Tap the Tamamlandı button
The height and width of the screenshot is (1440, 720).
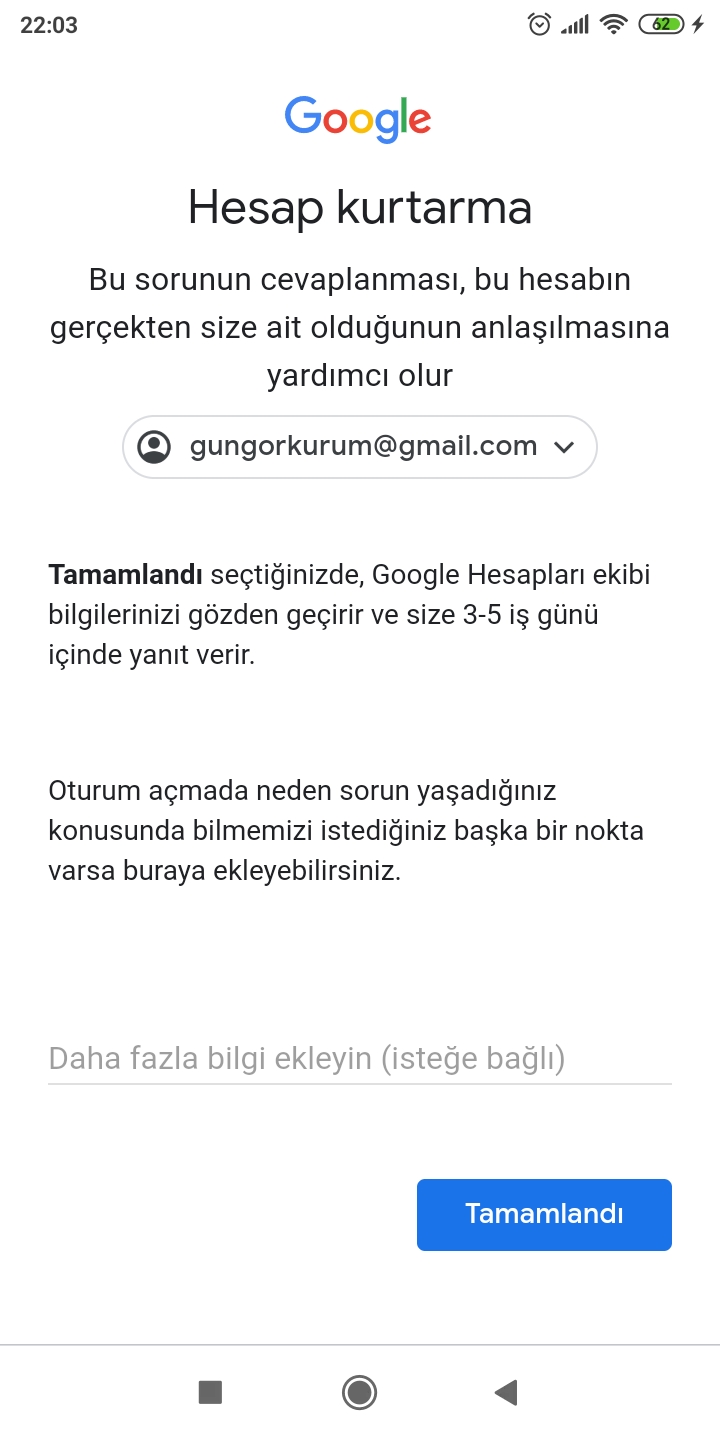(544, 1214)
